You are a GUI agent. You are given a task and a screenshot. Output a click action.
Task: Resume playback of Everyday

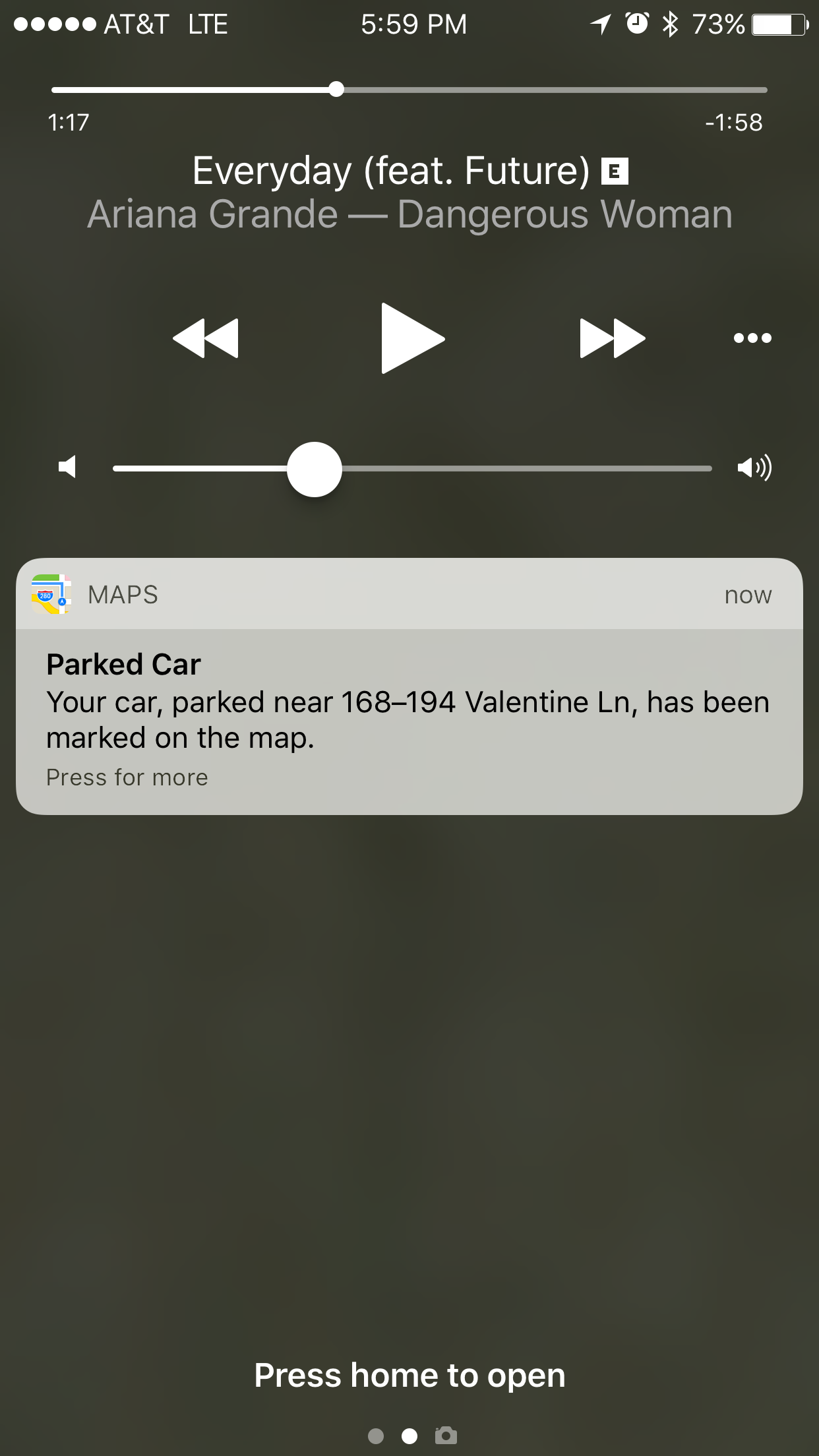(x=411, y=338)
